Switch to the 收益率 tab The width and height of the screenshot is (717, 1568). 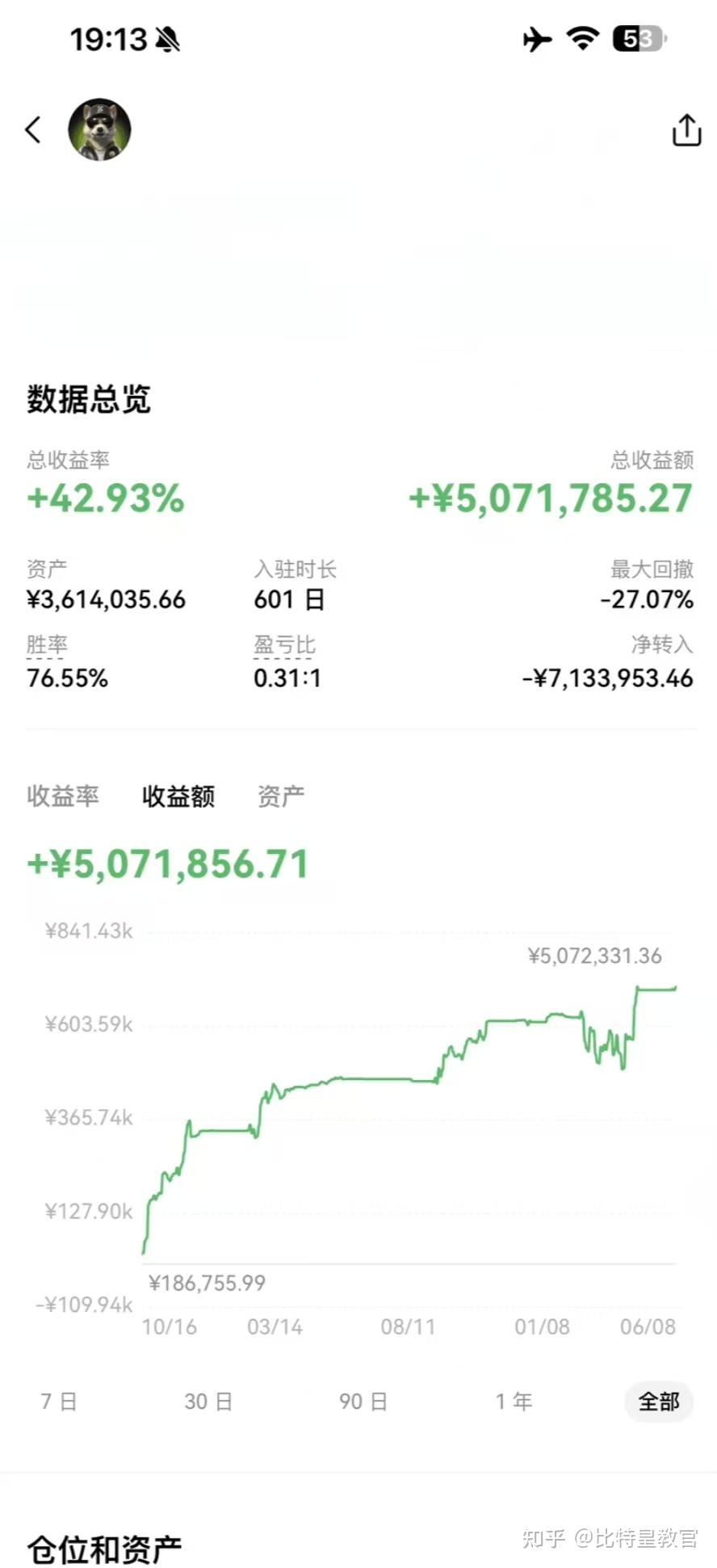coord(62,797)
